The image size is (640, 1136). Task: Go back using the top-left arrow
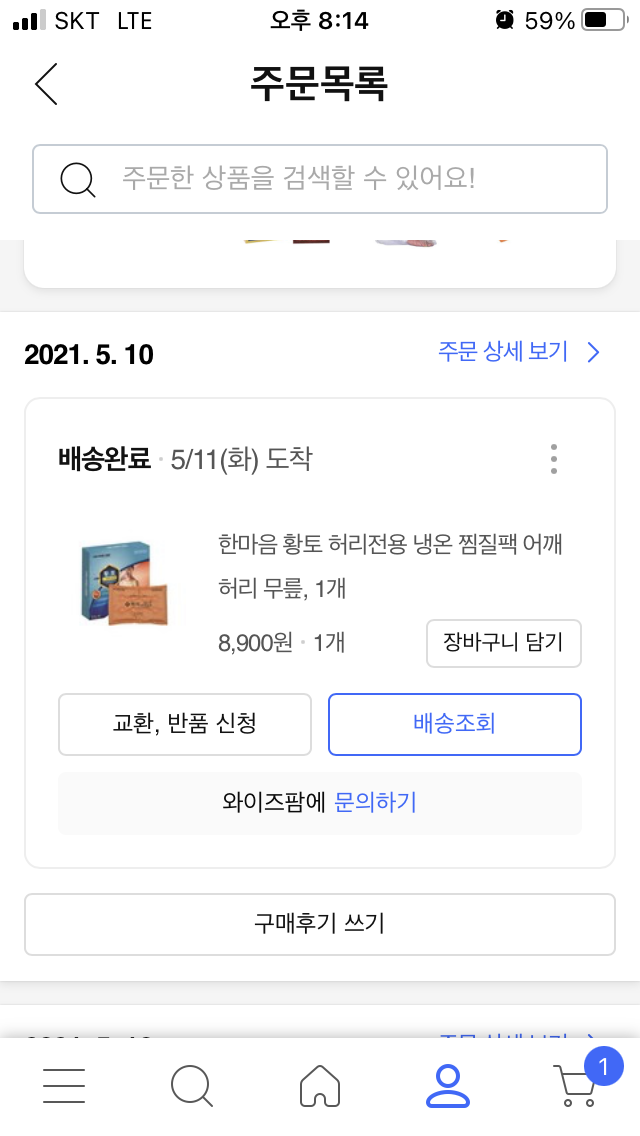[x=46, y=84]
